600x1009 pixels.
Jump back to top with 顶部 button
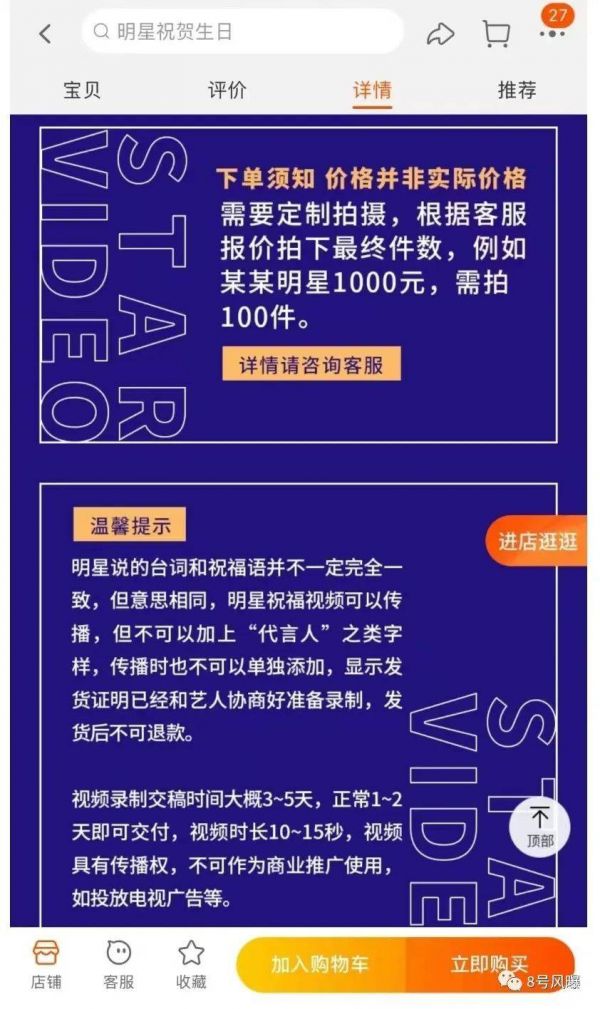[x=540, y=825]
